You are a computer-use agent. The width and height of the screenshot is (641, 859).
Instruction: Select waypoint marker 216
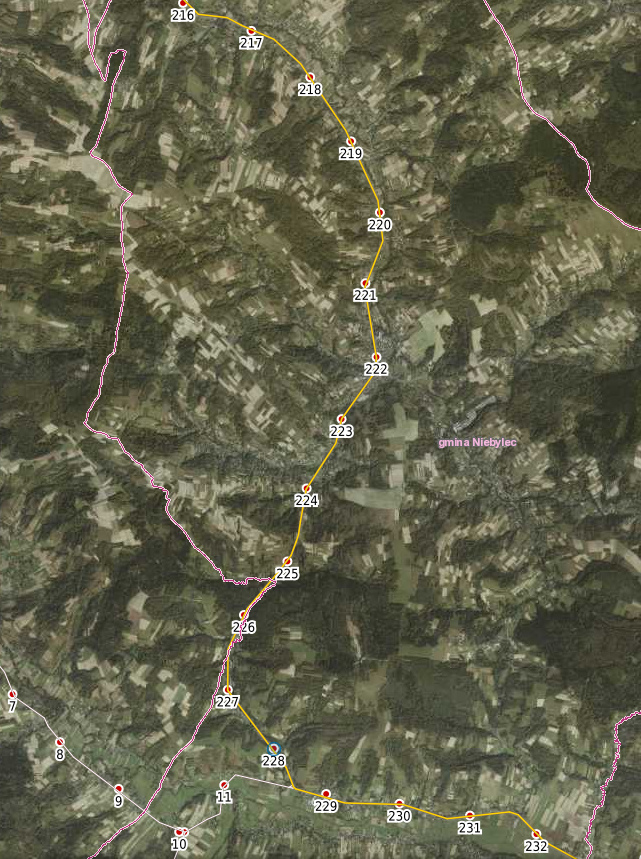pyautogui.click(x=183, y=4)
